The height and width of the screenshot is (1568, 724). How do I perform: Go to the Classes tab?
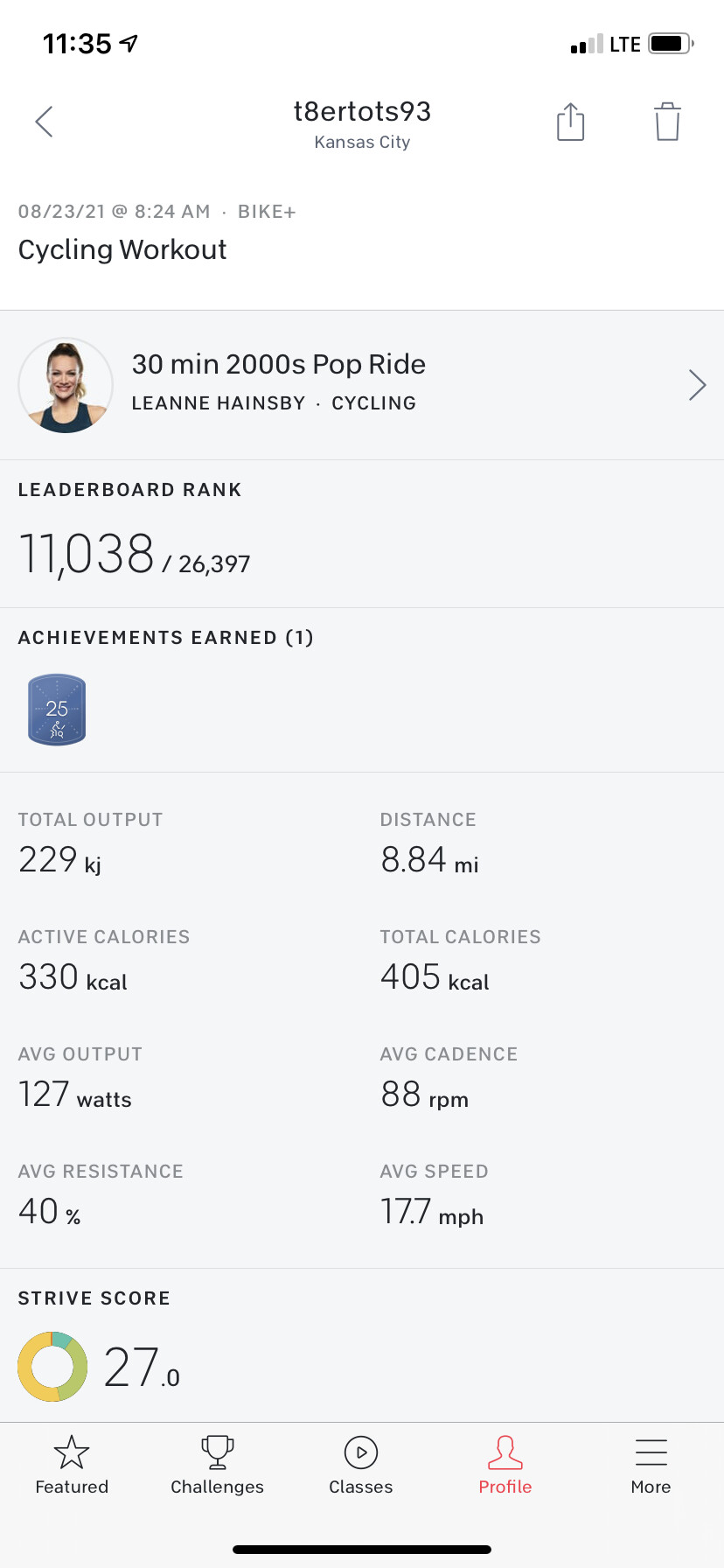[x=361, y=1466]
